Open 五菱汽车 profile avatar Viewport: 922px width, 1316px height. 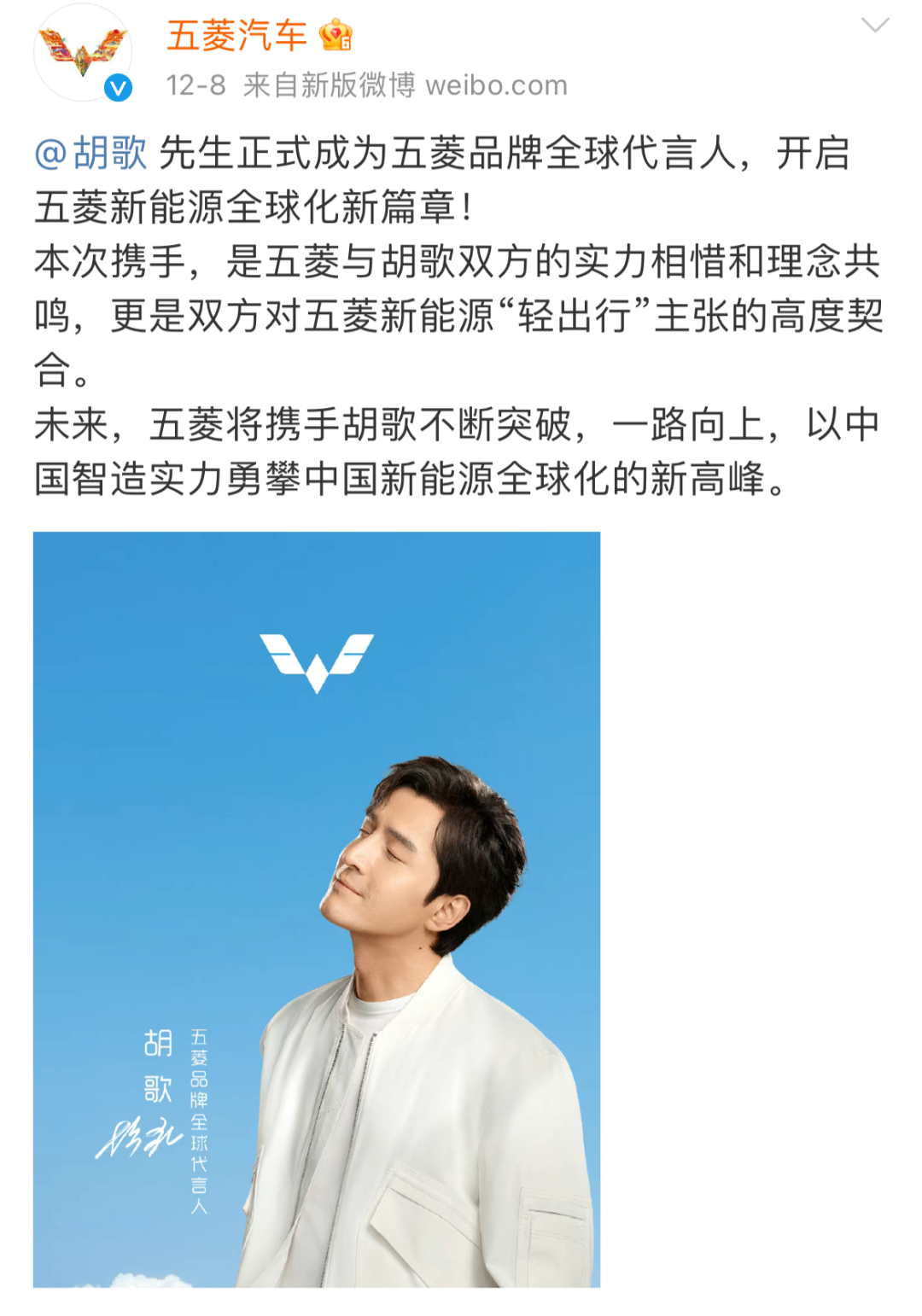83,53
